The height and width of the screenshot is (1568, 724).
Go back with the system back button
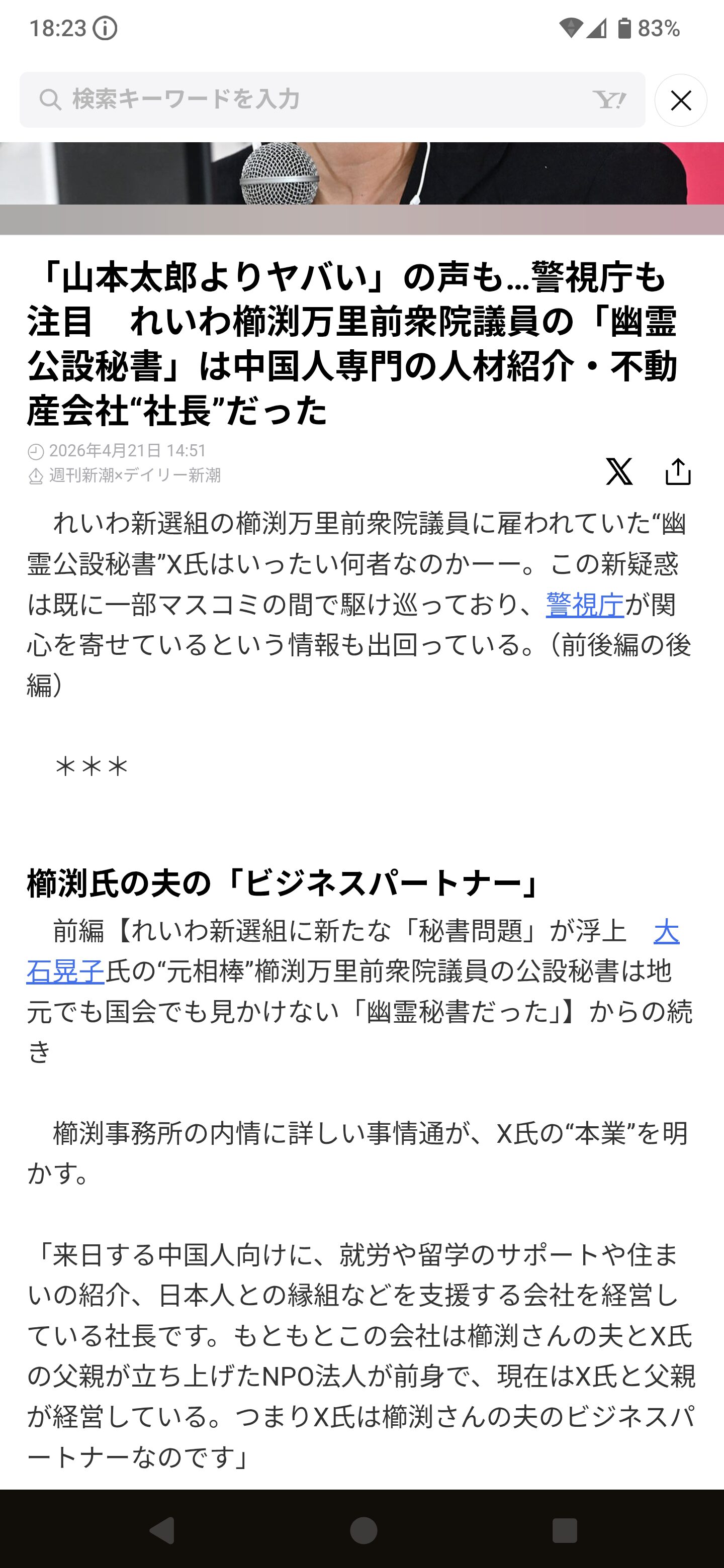coord(162,1530)
